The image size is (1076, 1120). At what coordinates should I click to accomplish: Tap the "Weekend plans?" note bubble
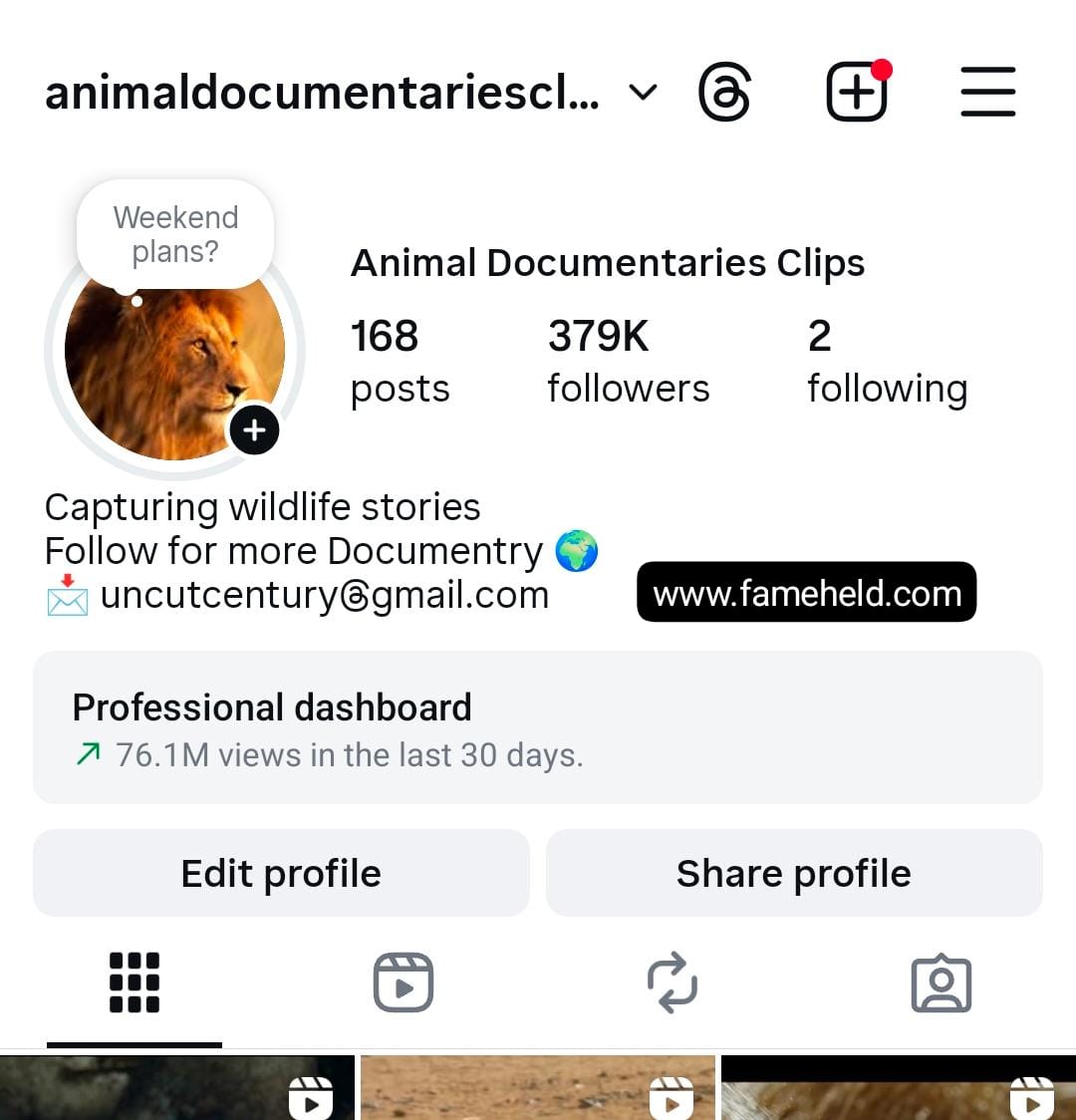(175, 234)
